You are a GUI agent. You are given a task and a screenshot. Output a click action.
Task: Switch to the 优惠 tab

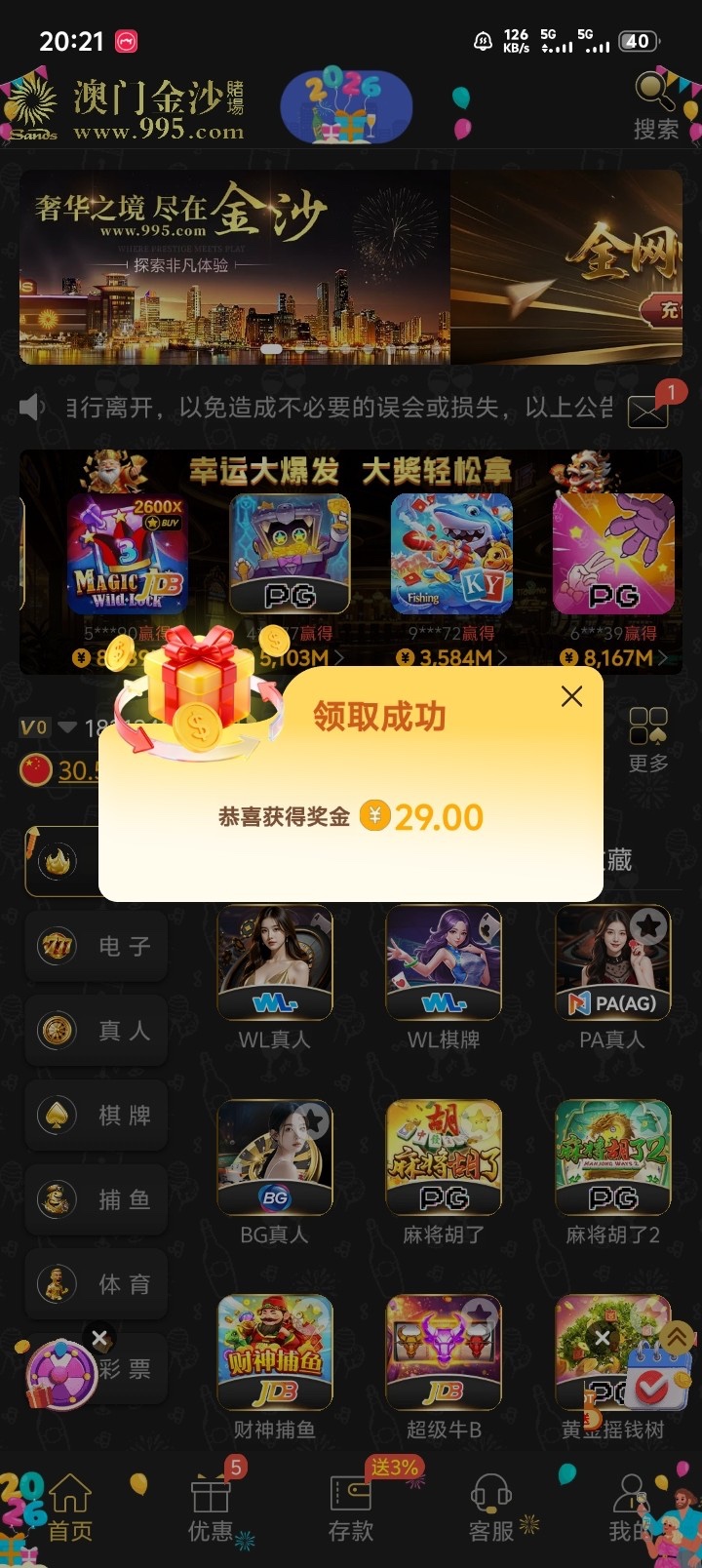click(211, 1505)
